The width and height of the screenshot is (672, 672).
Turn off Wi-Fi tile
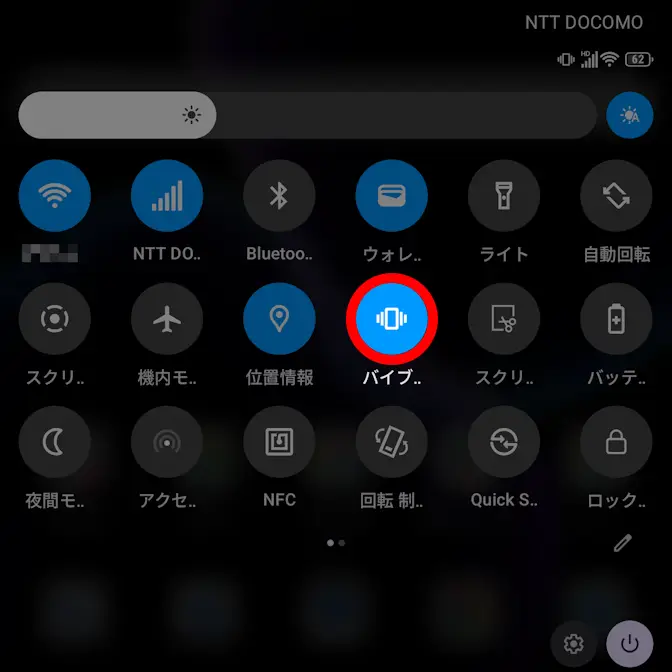(x=55, y=196)
